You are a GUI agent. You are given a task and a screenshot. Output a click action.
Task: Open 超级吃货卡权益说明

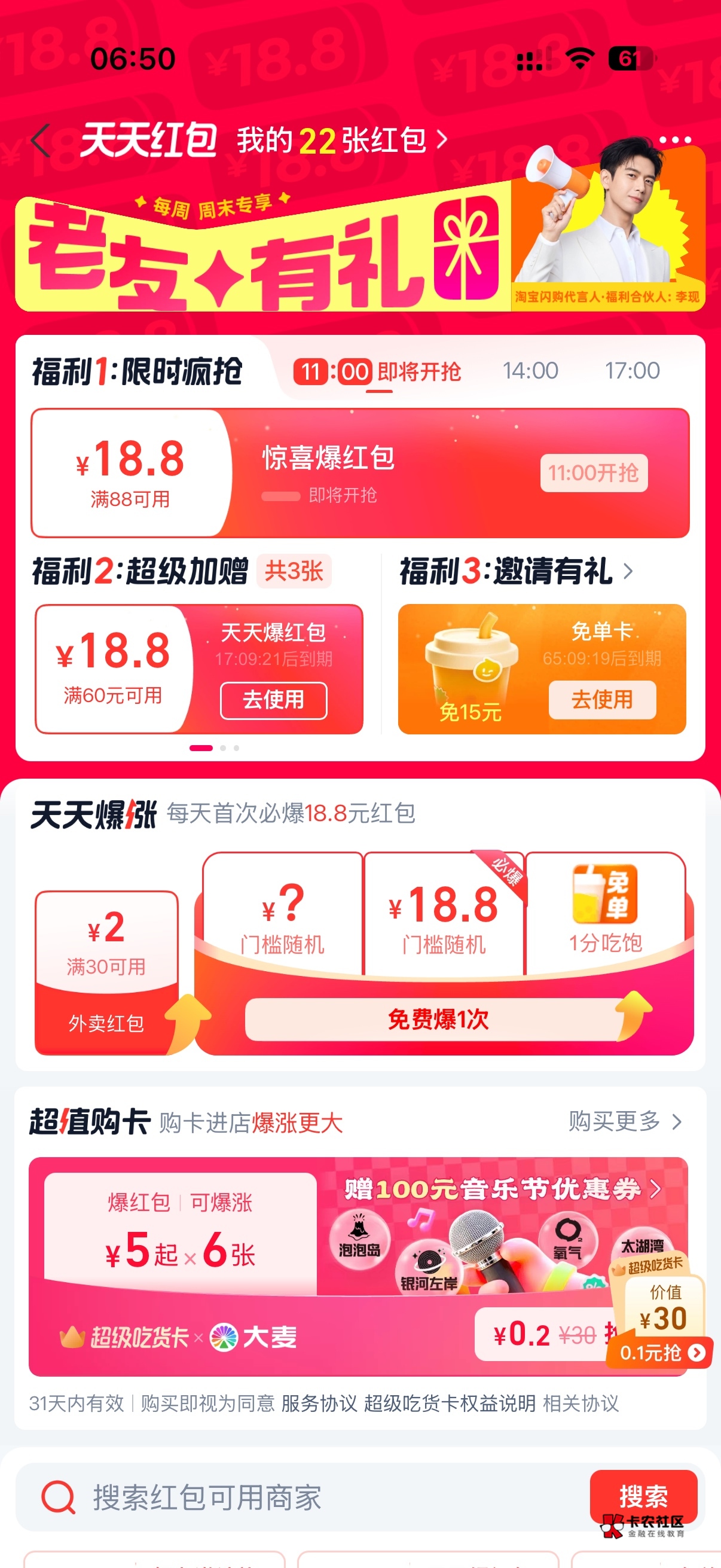tap(450, 1403)
